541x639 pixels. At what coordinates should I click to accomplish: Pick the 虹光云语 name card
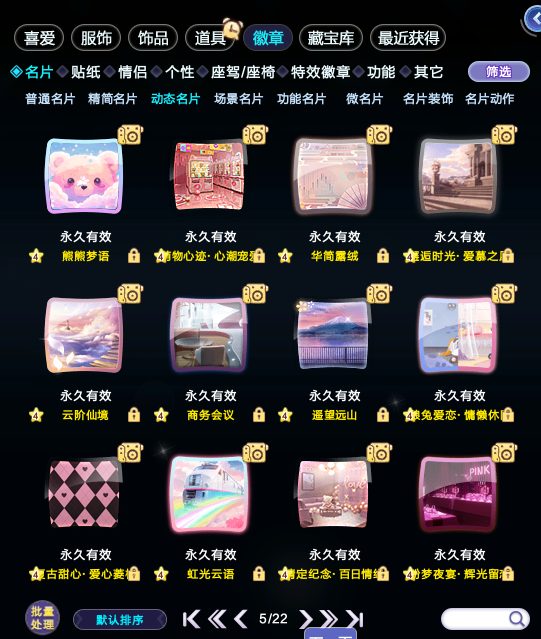tap(209, 494)
